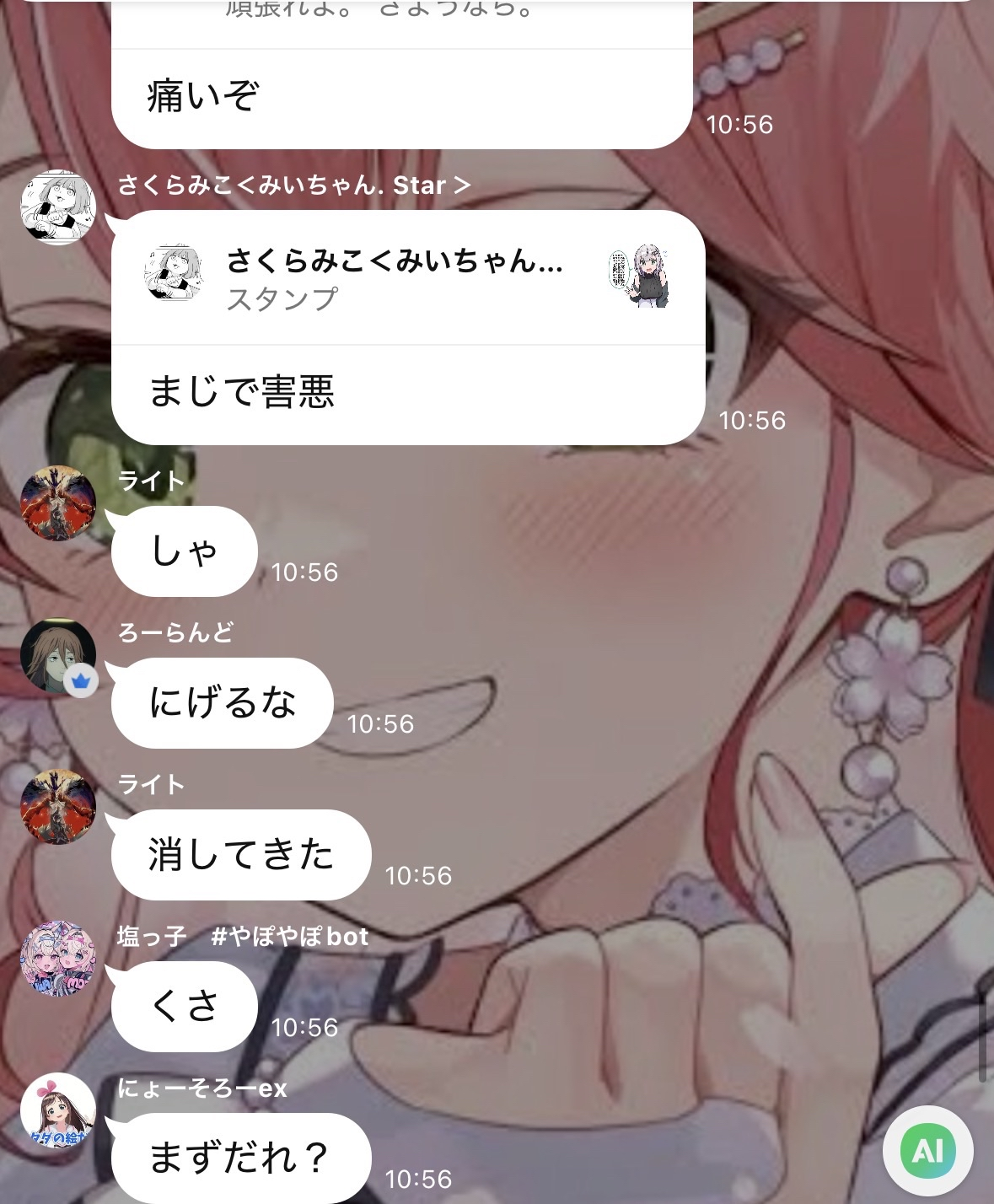994x1204 pixels.
Task: Open ライト's avatar beside the しゃ message
Action: pos(57,503)
